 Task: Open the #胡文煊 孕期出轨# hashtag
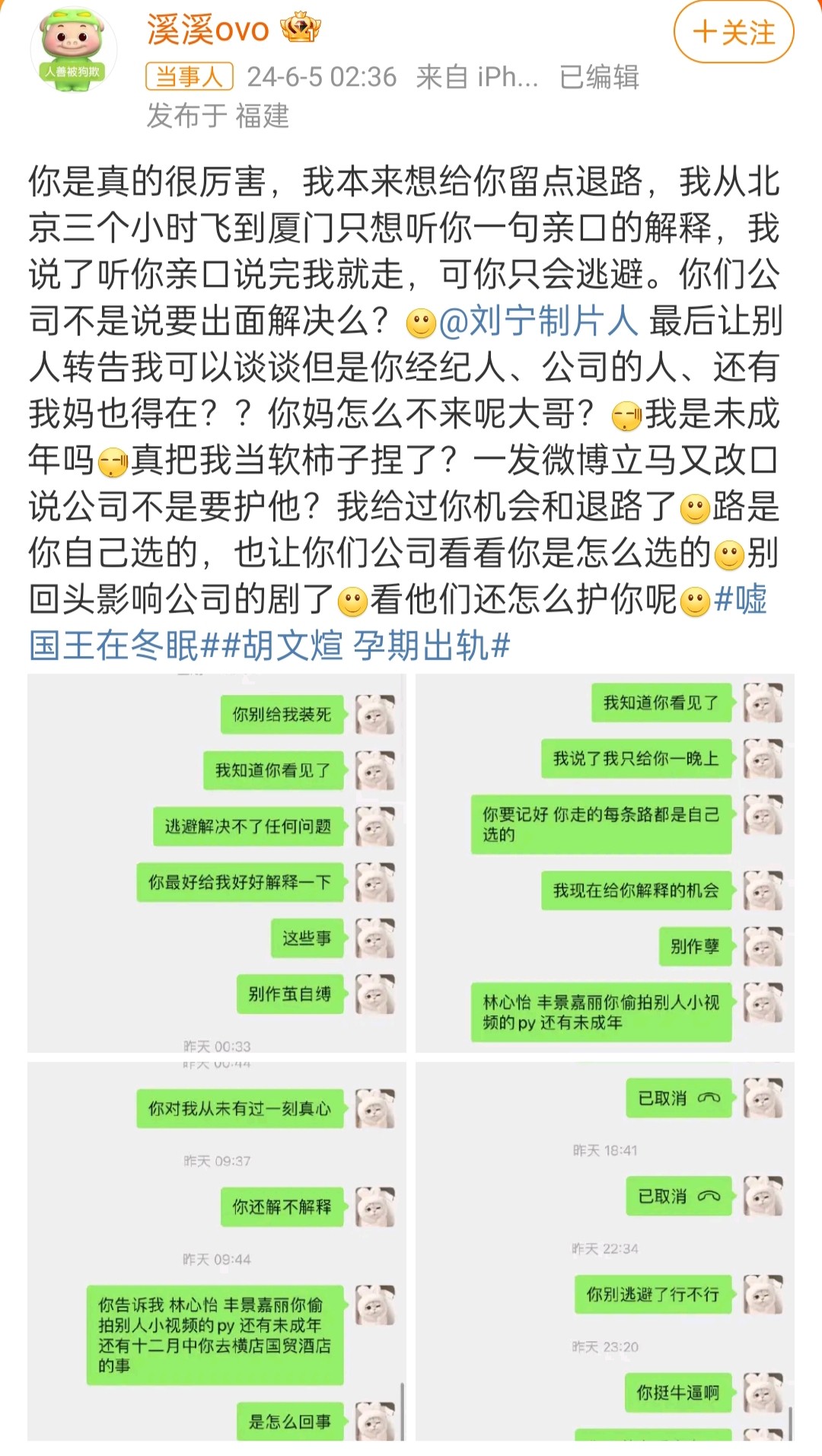point(365,645)
